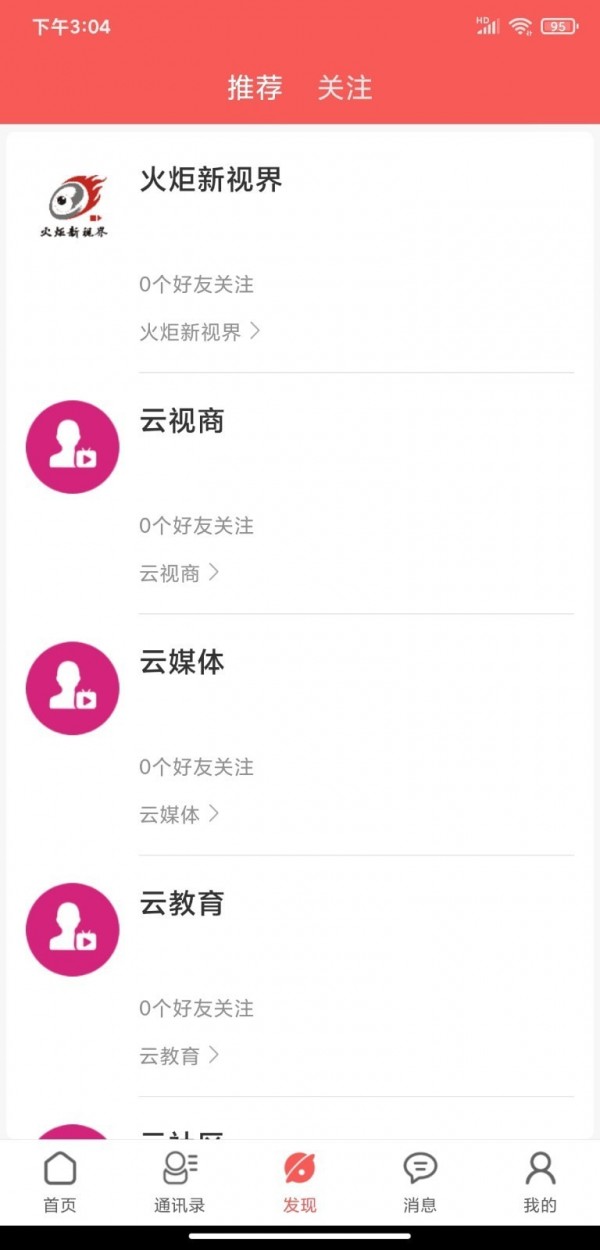Open the 消息 messages tab
600x1250 pixels.
(420, 1182)
